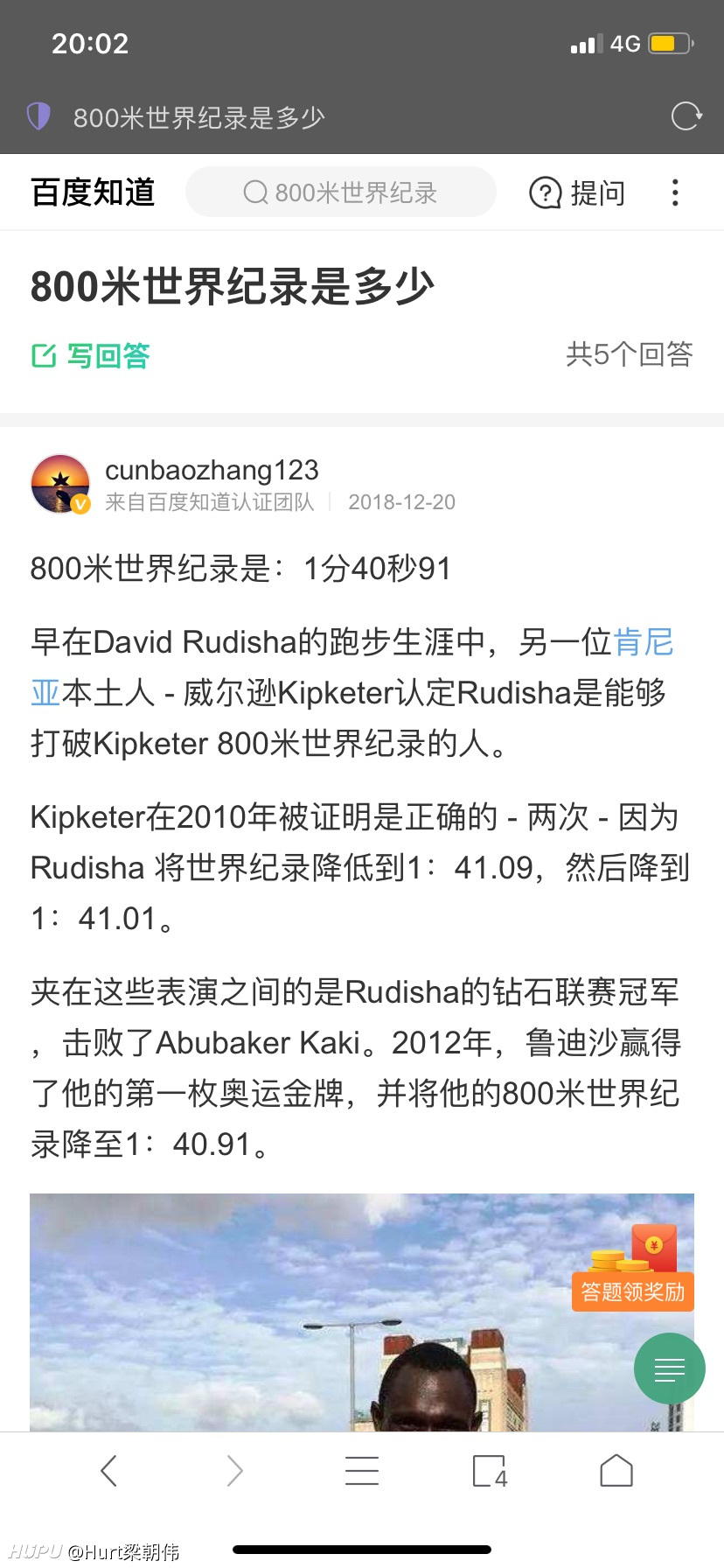724x1568 pixels.
Task: Open the 肯尼亚 link in the answer
Action: [644, 642]
